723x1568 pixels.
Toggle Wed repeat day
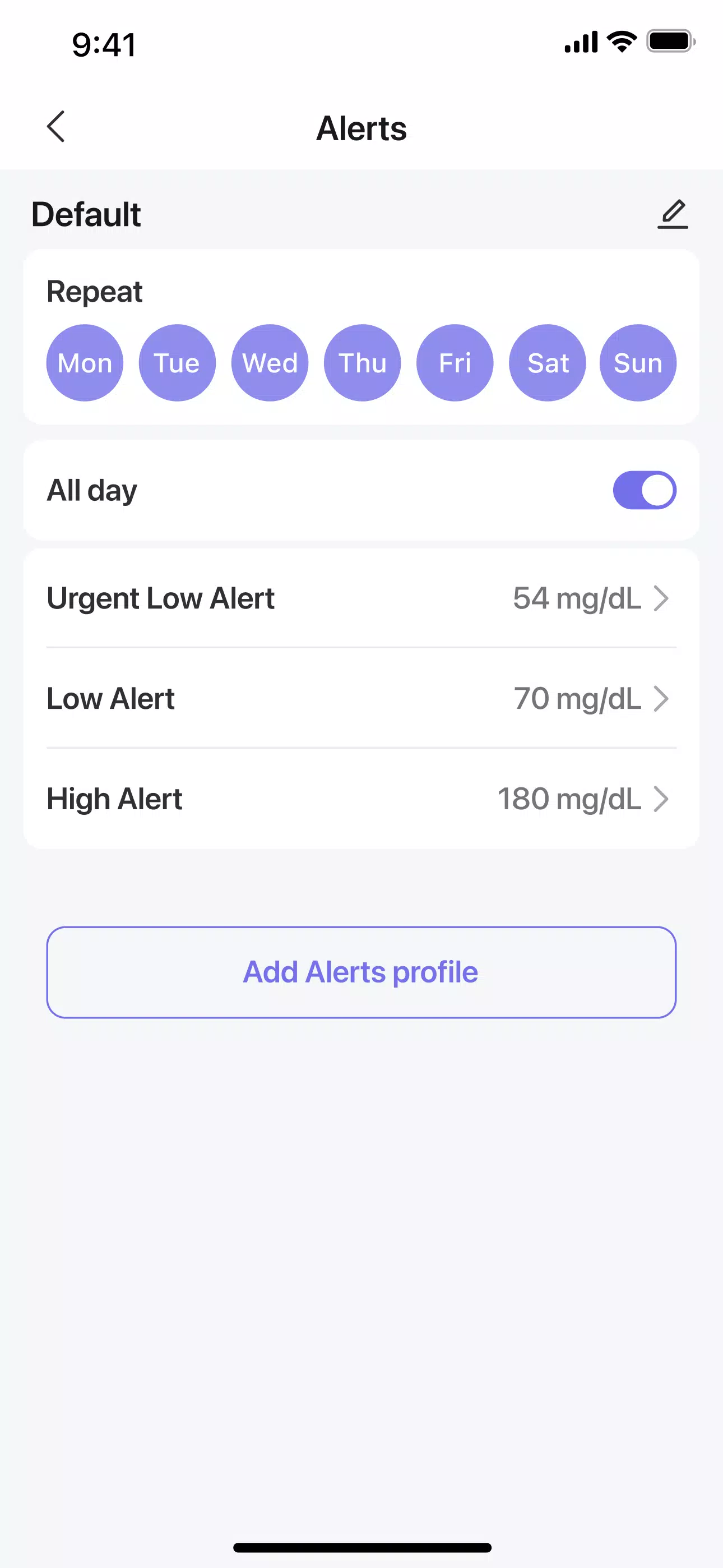tap(270, 363)
